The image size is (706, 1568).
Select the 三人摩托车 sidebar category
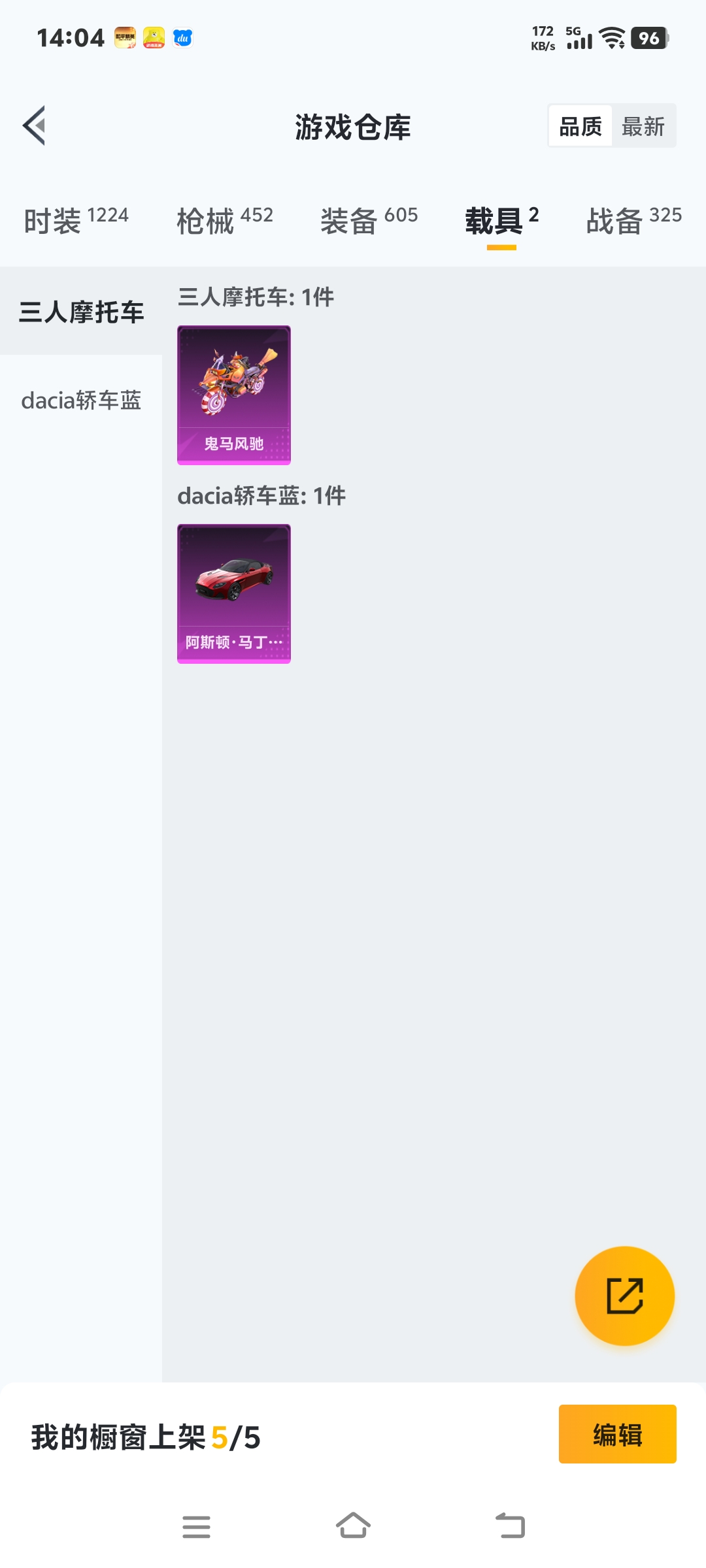click(x=80, y=312)
